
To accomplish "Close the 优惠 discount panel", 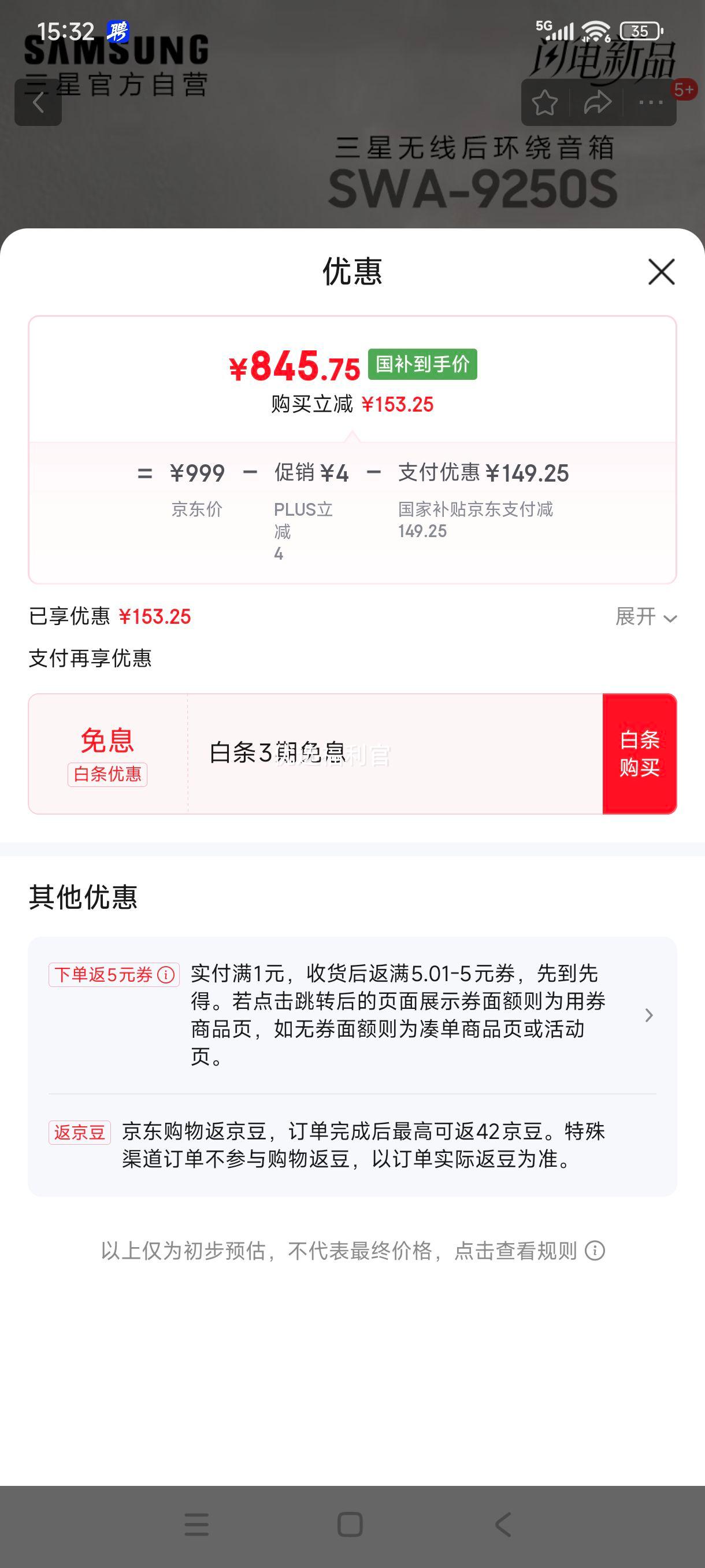I will (661, 272).
